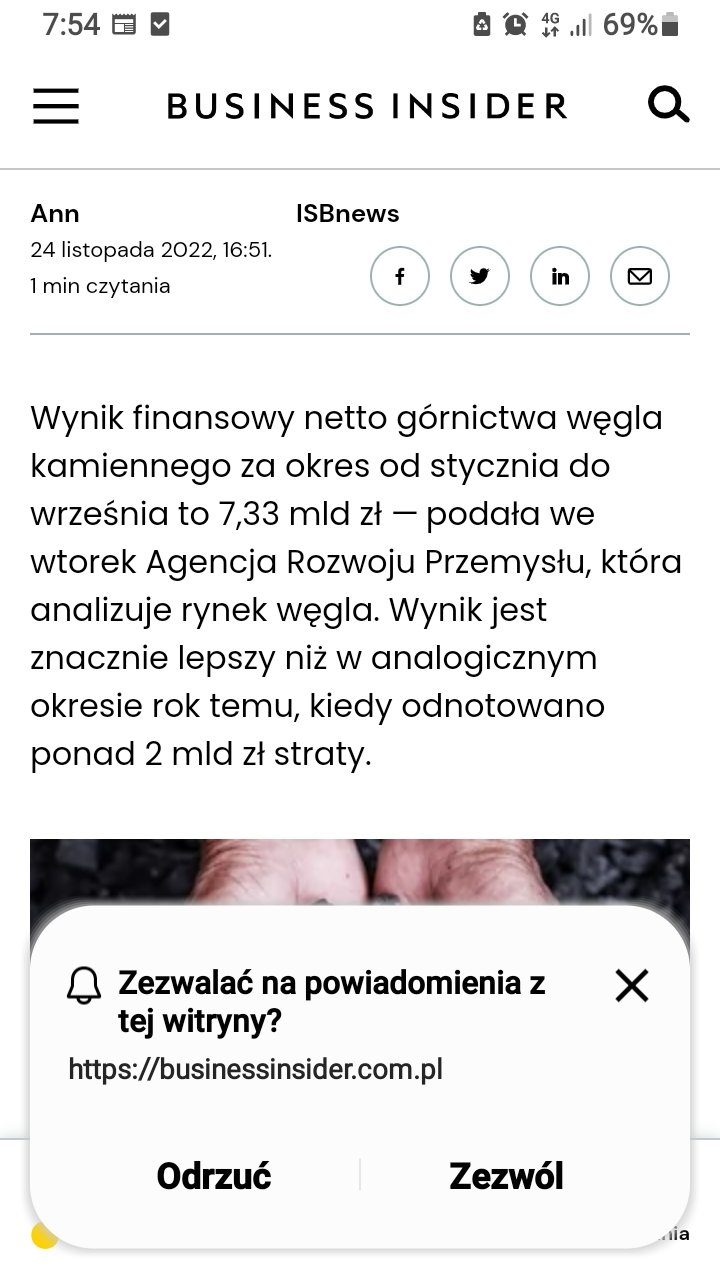Screen dimensions: 720x1280
Task: Share the article on Facebook
Action: (x=400, y=276)
